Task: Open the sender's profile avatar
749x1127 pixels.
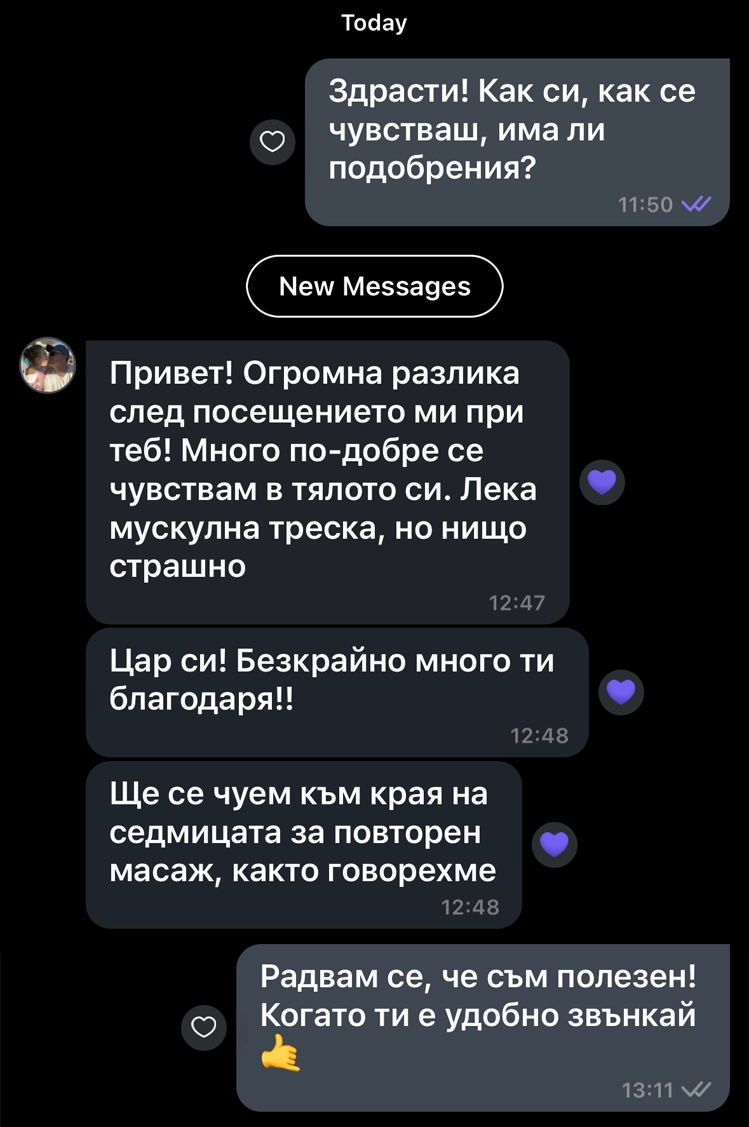Action: tap(48, 365)
